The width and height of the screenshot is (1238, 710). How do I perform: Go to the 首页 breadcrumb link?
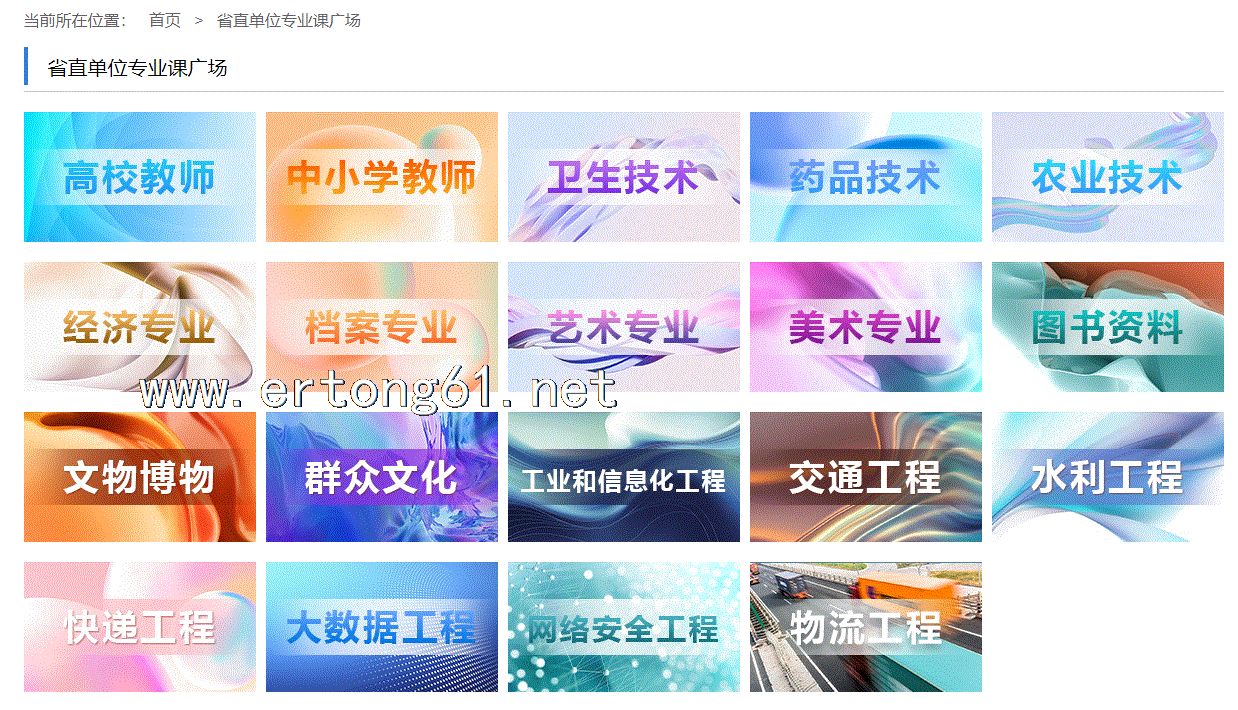[165, 20]
